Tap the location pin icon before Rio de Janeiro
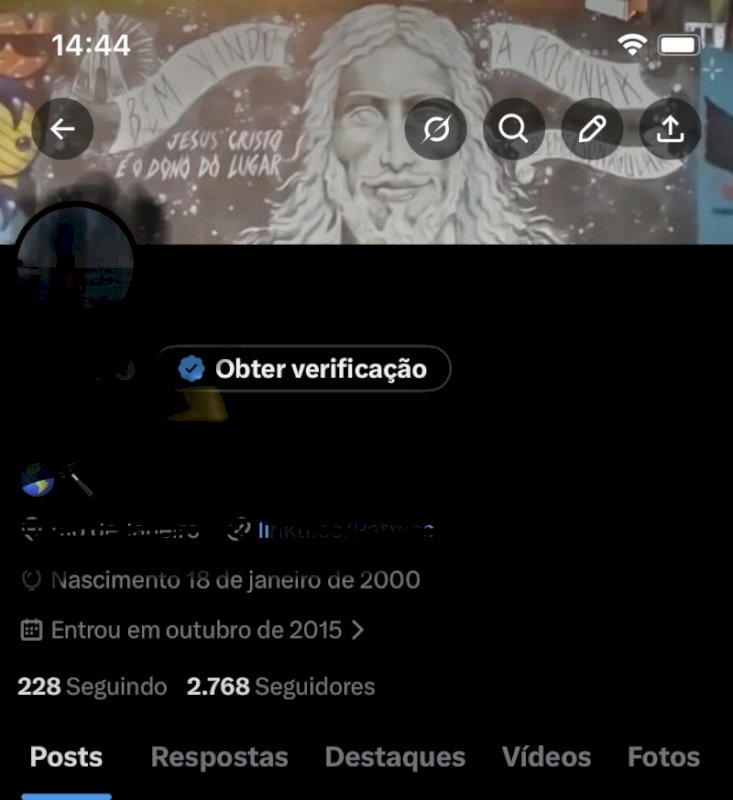This screenshot has height=800, width=733. coord(33,528)
